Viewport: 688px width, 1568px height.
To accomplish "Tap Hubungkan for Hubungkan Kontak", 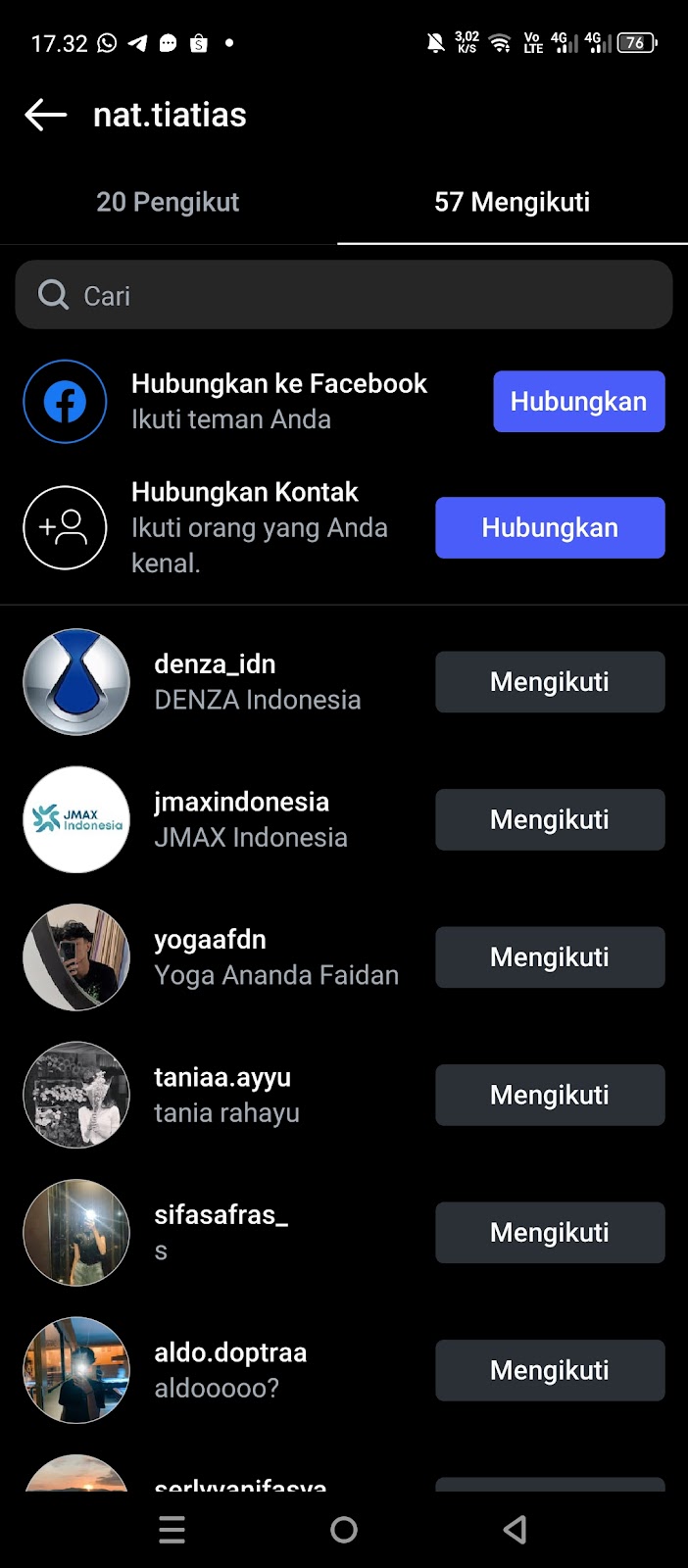I will (x=549, y=528).
